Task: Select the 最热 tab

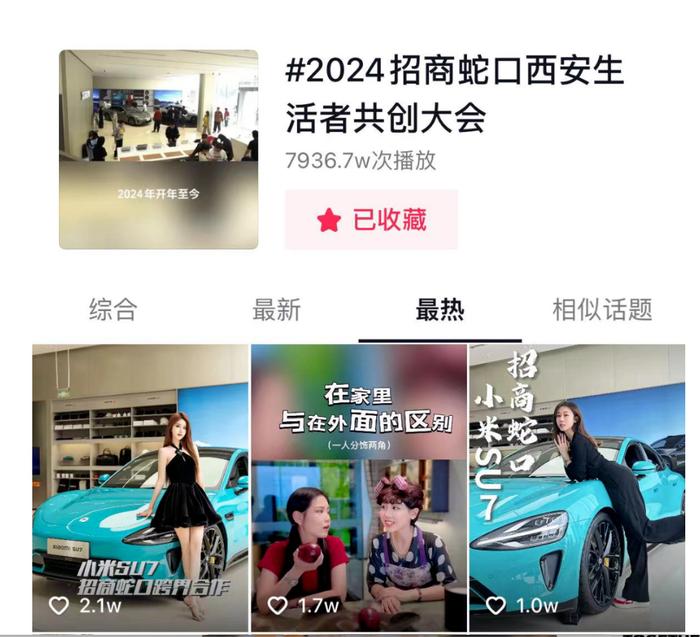Action: click(439, 310)
